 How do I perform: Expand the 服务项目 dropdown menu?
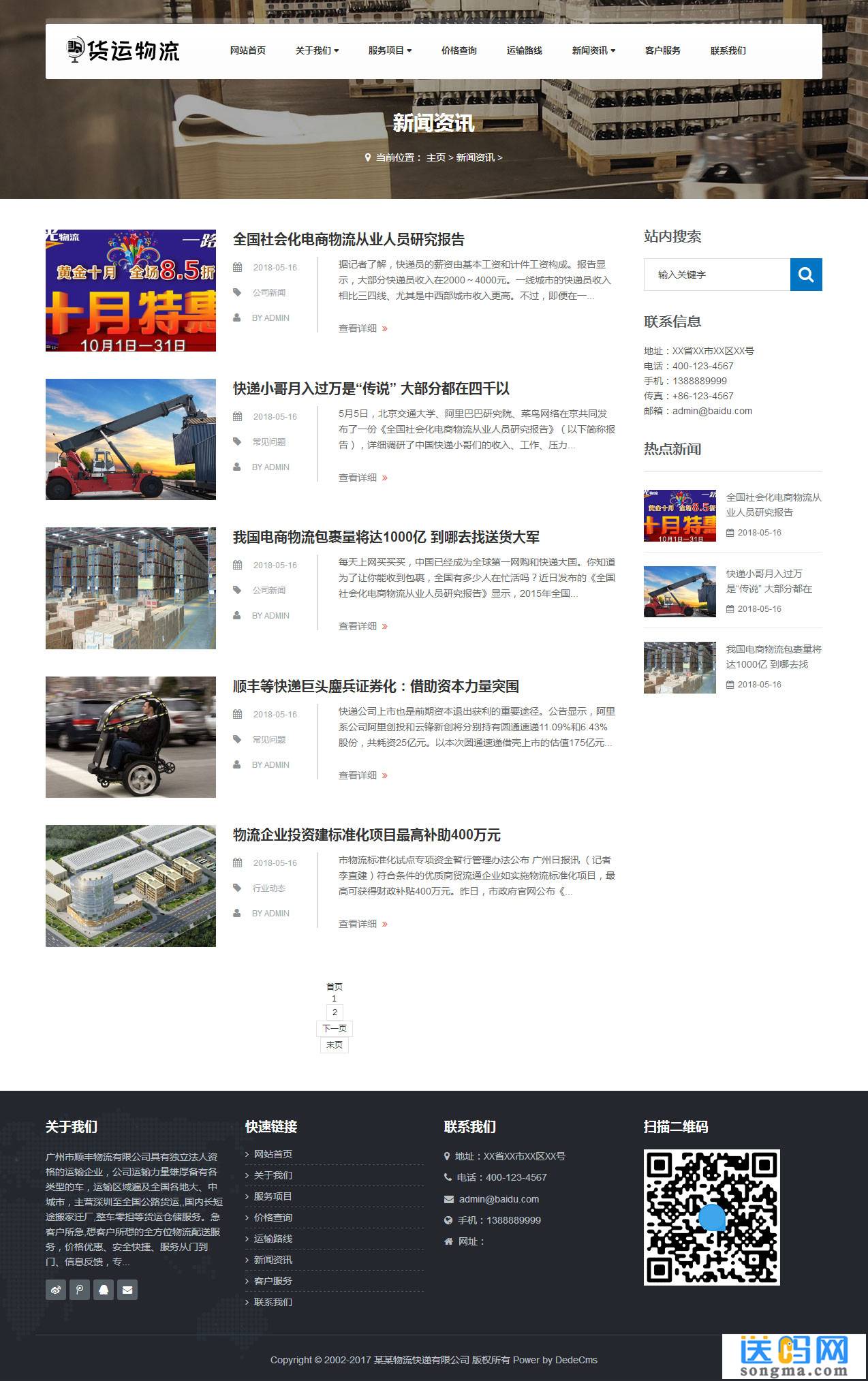point(390,50)
